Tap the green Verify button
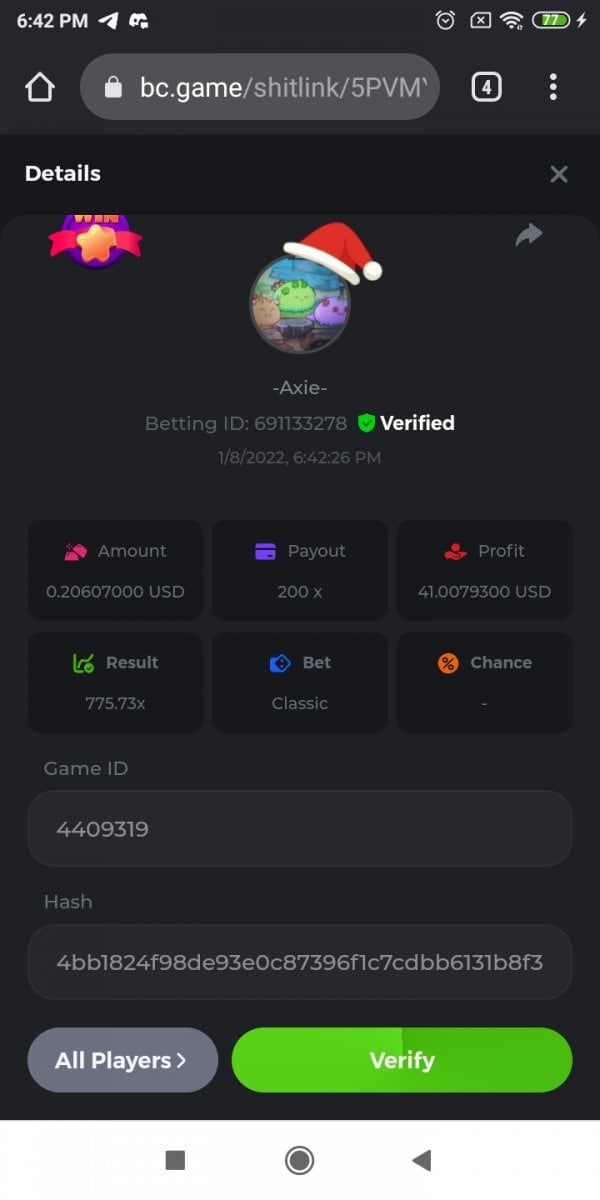The width and height of the screenshot is (600, 1200). [x=401, y=1060]
